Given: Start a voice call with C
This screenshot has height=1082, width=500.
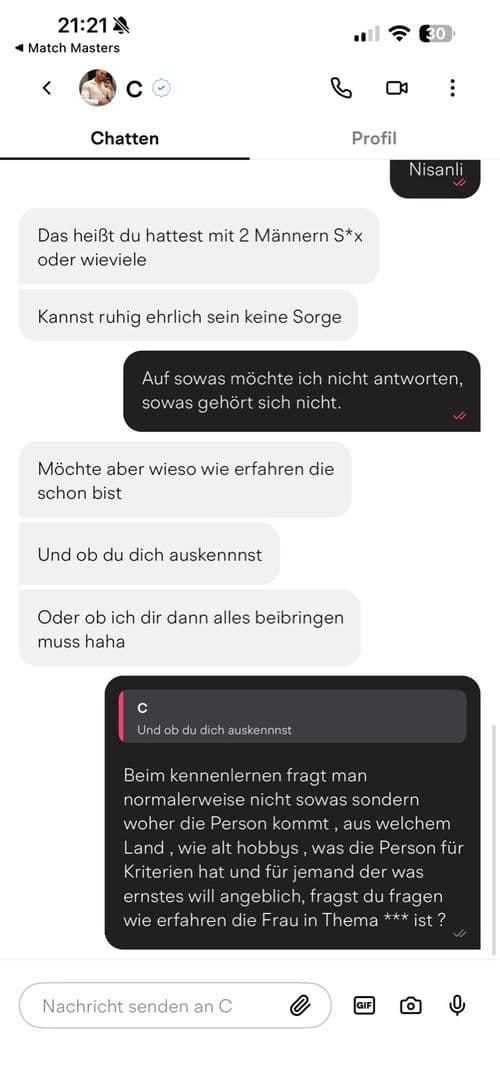Looking at the screenshot, I should pos(341,88).
